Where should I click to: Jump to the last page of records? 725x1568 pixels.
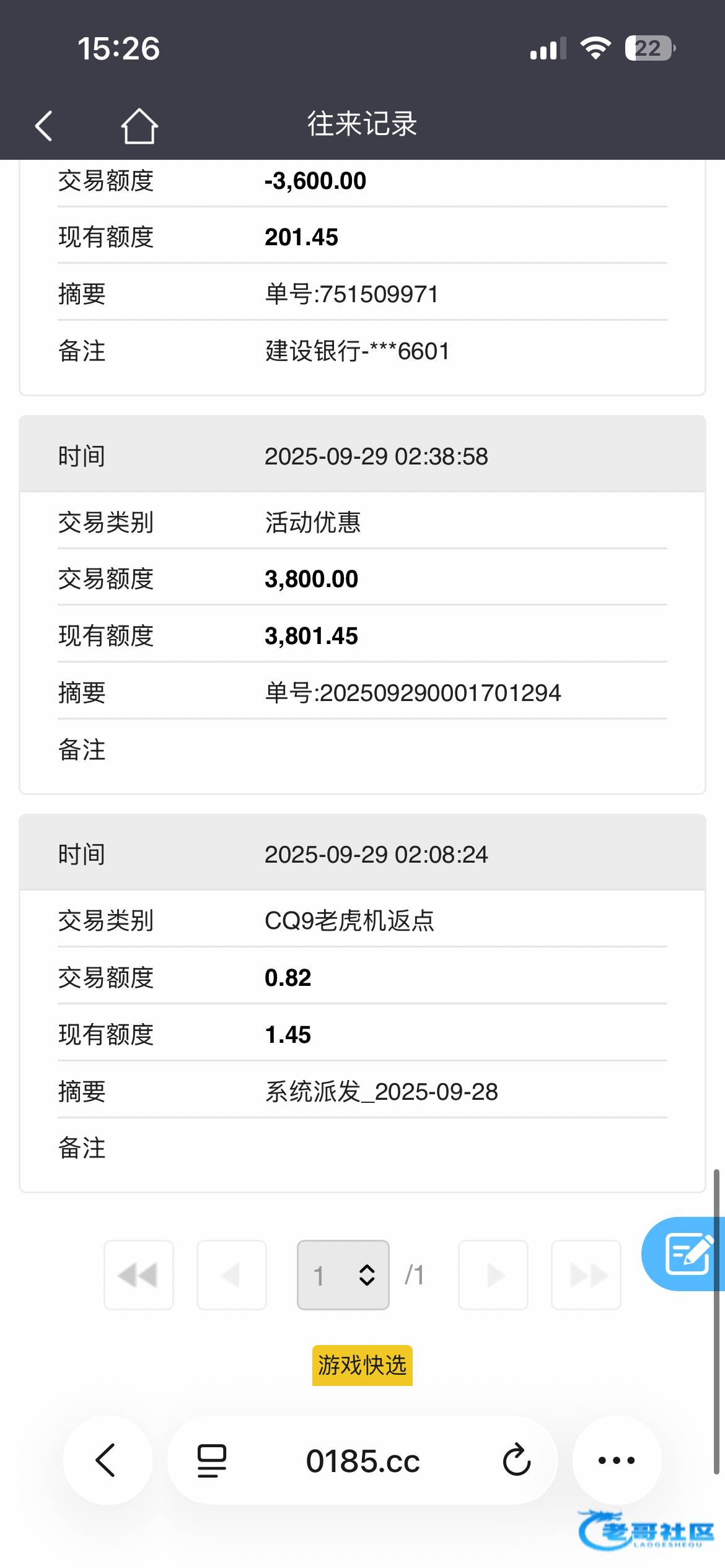tap(586, 1275)
